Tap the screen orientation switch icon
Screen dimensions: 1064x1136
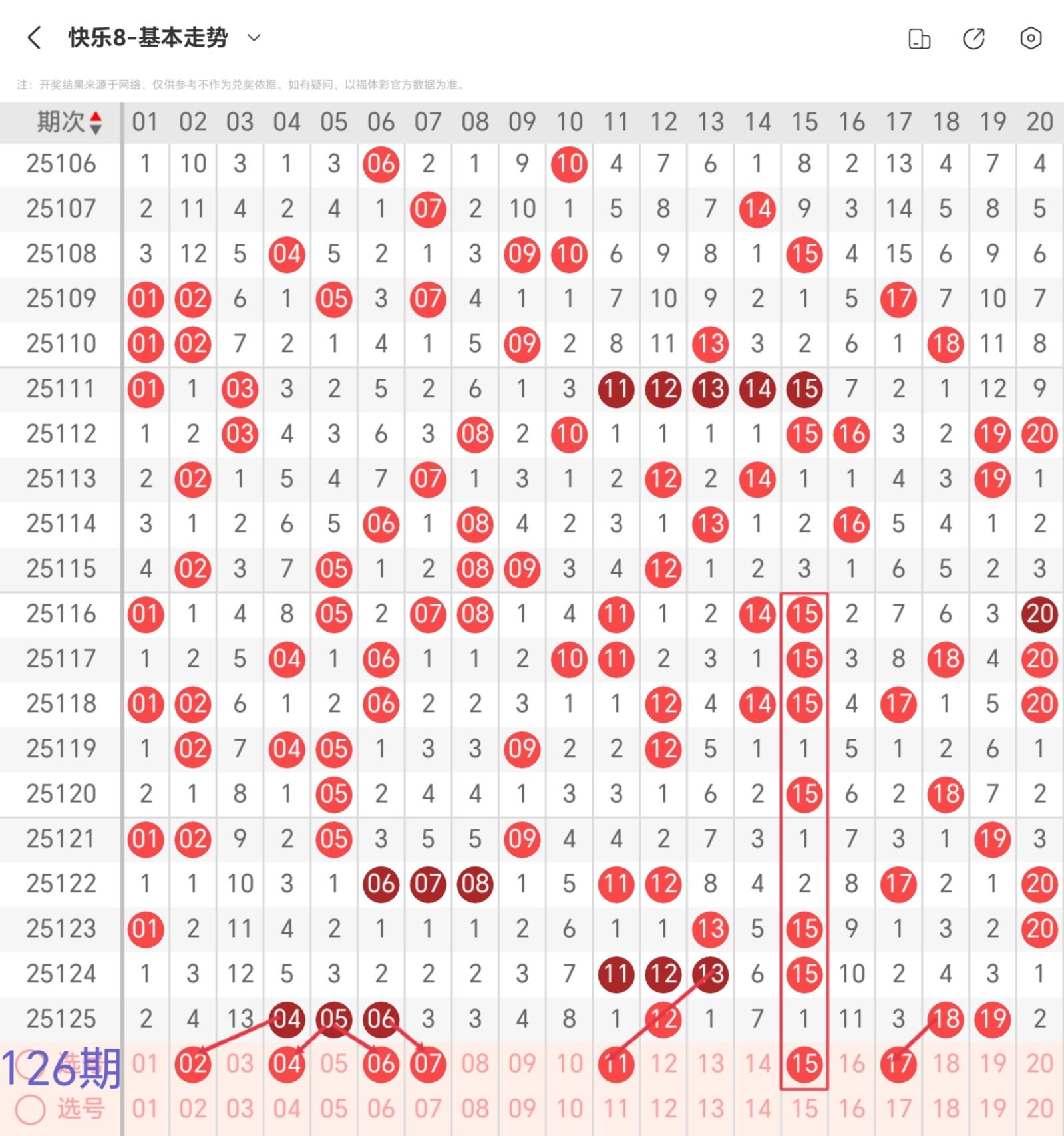coord(919,39)
